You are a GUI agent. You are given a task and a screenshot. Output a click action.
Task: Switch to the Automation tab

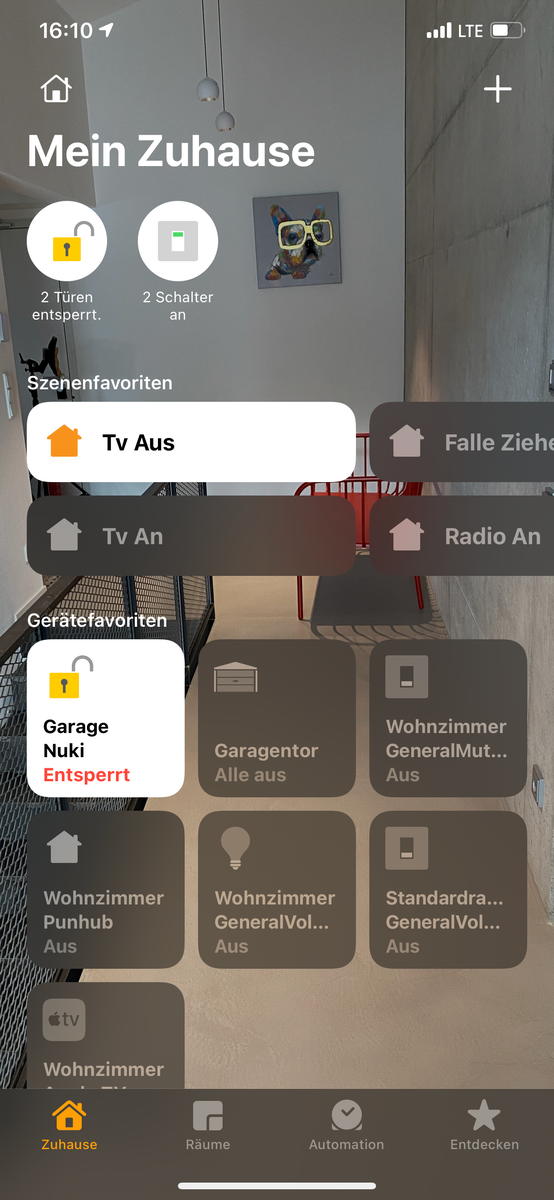[x=346, y=1126]
